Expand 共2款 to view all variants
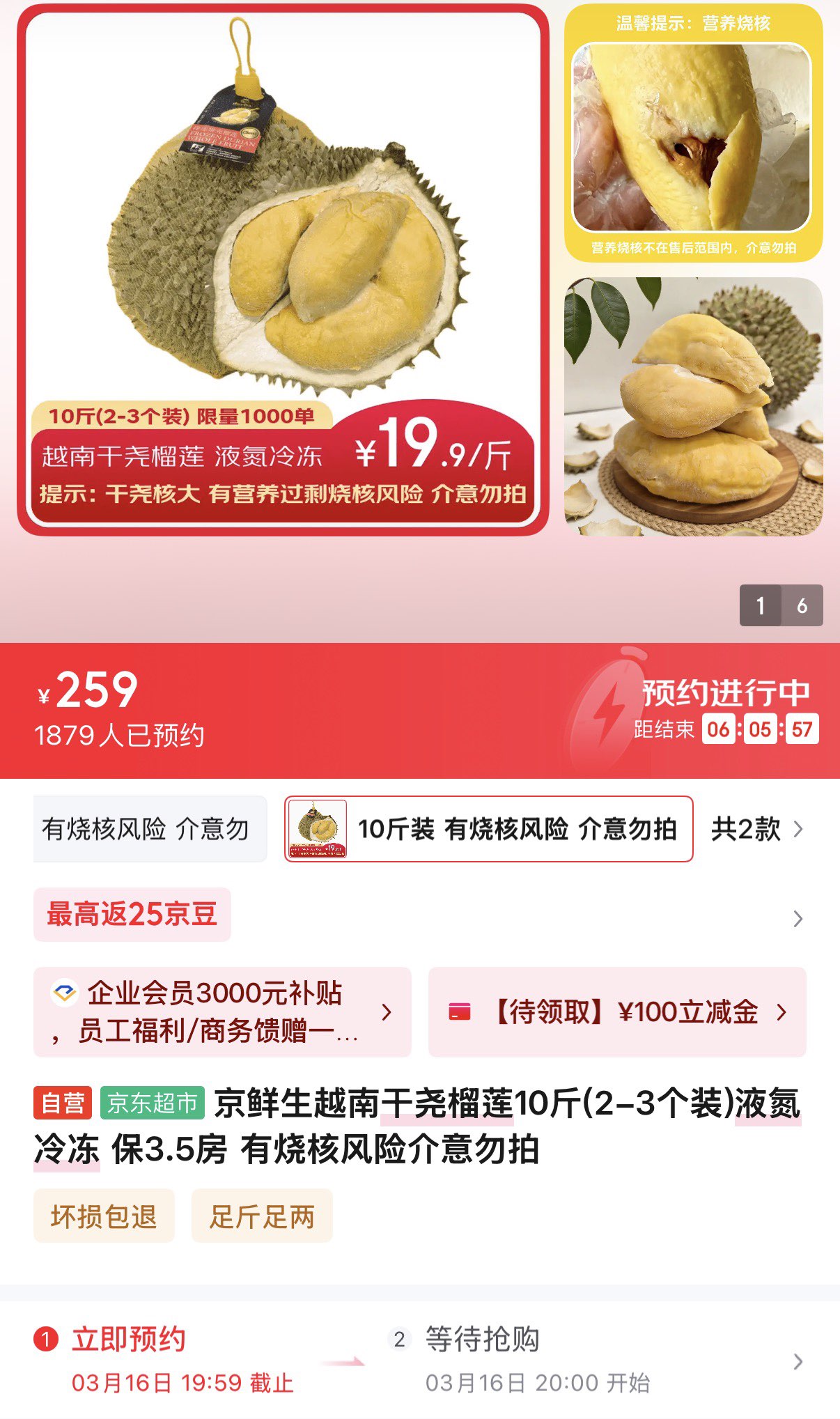 (x=756, y=829)
